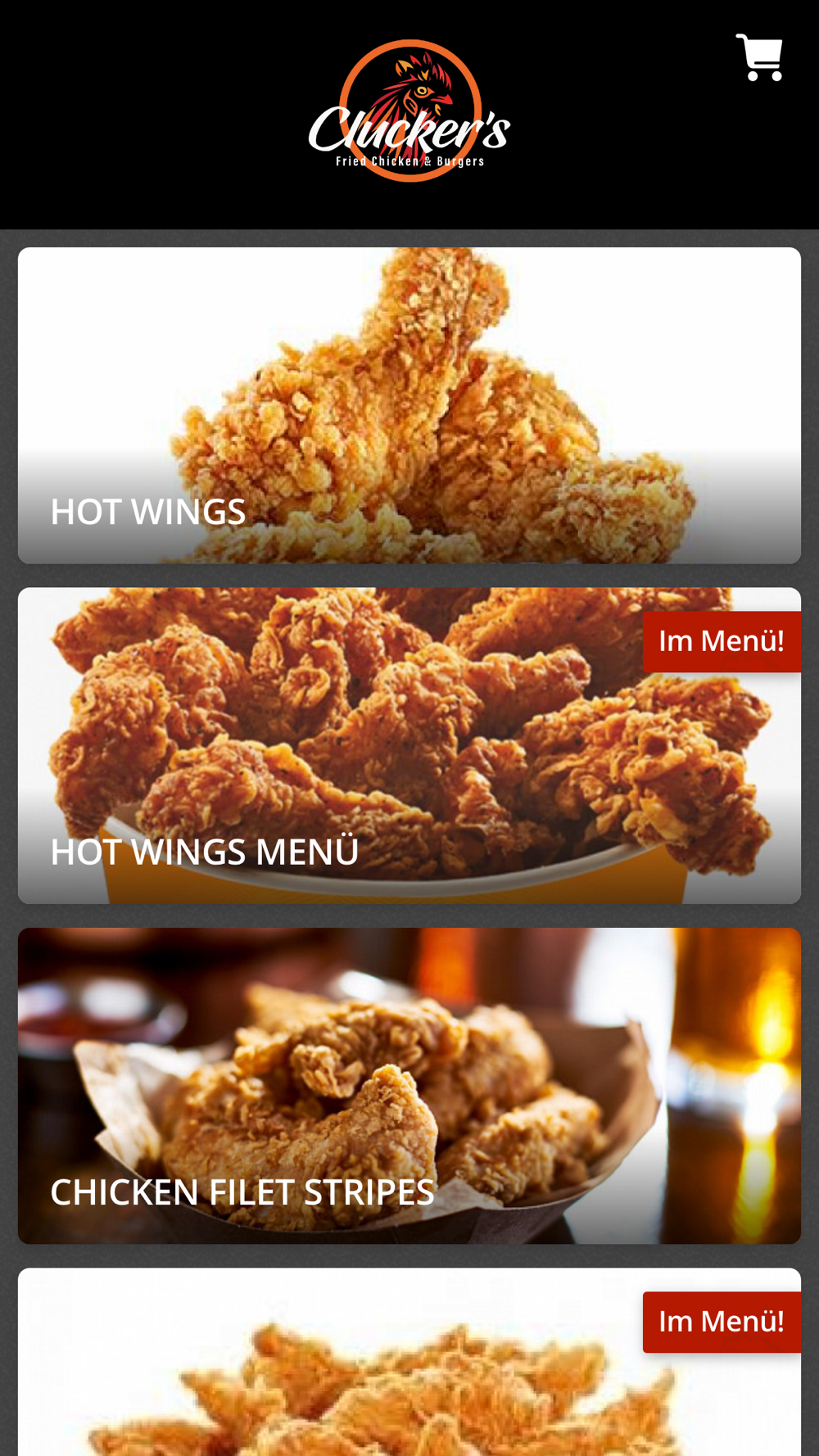The image size is (819, 1456).
Task: Select the Hot Wings Menü card
Action: (409, 745)
